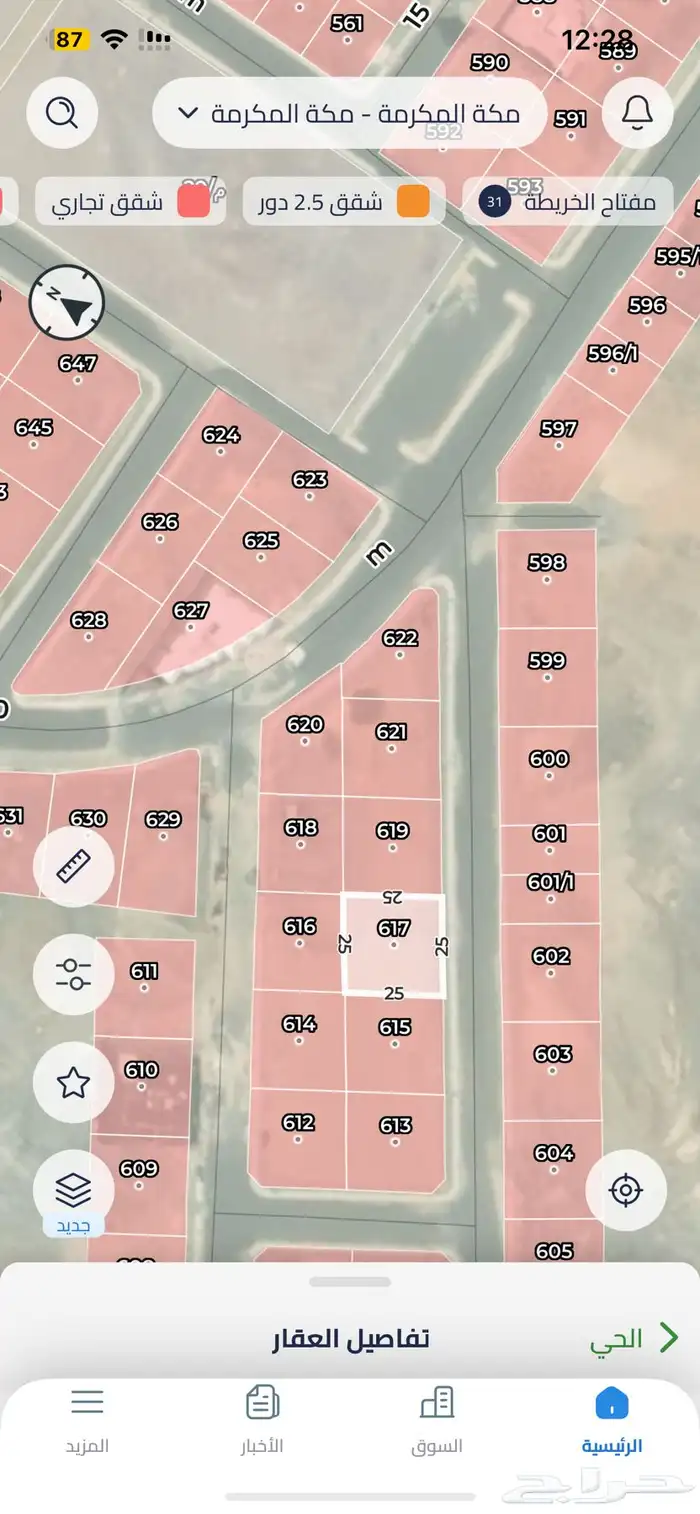Select the شقق 2.5 دور chip
700x1514 pixels.
(x=344, y=202)
